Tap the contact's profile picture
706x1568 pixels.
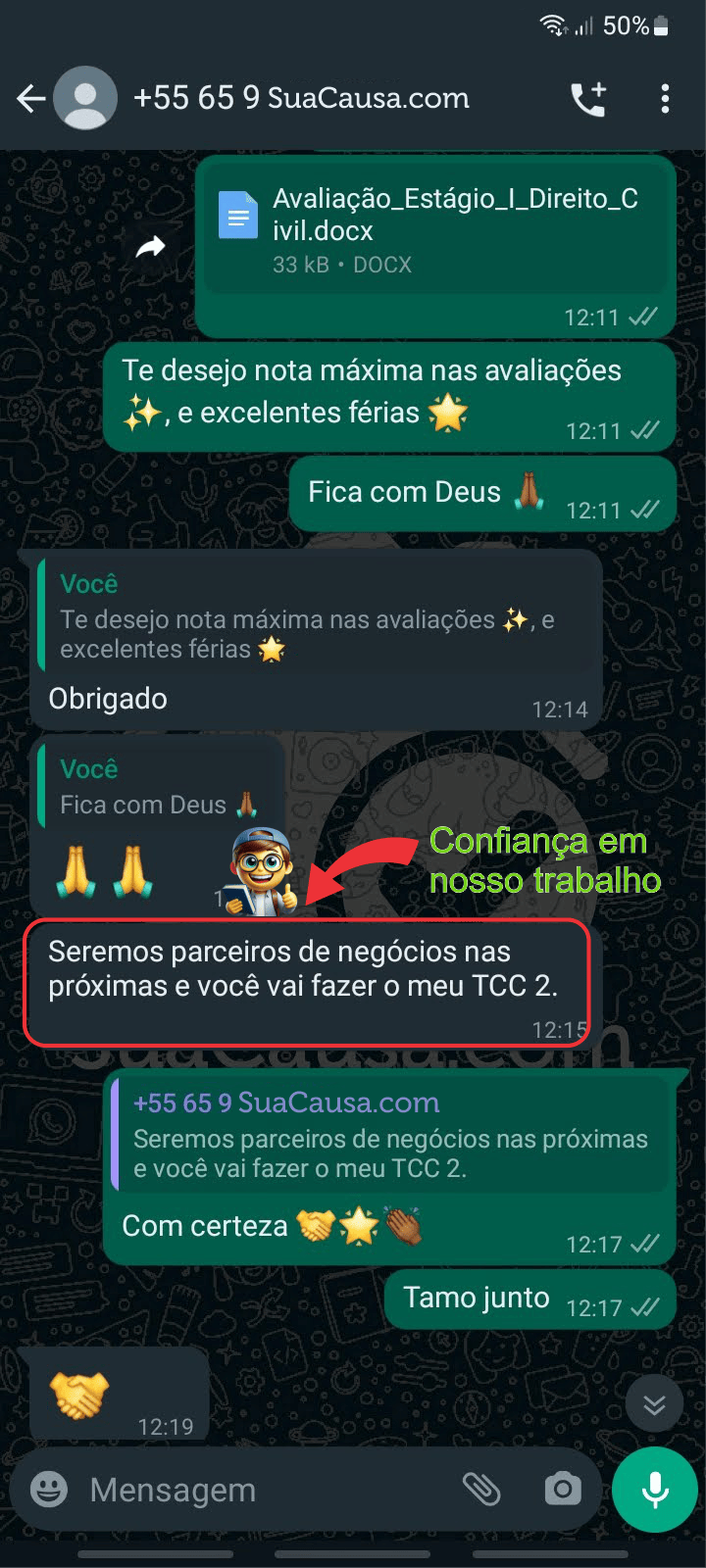coord(86,98)
